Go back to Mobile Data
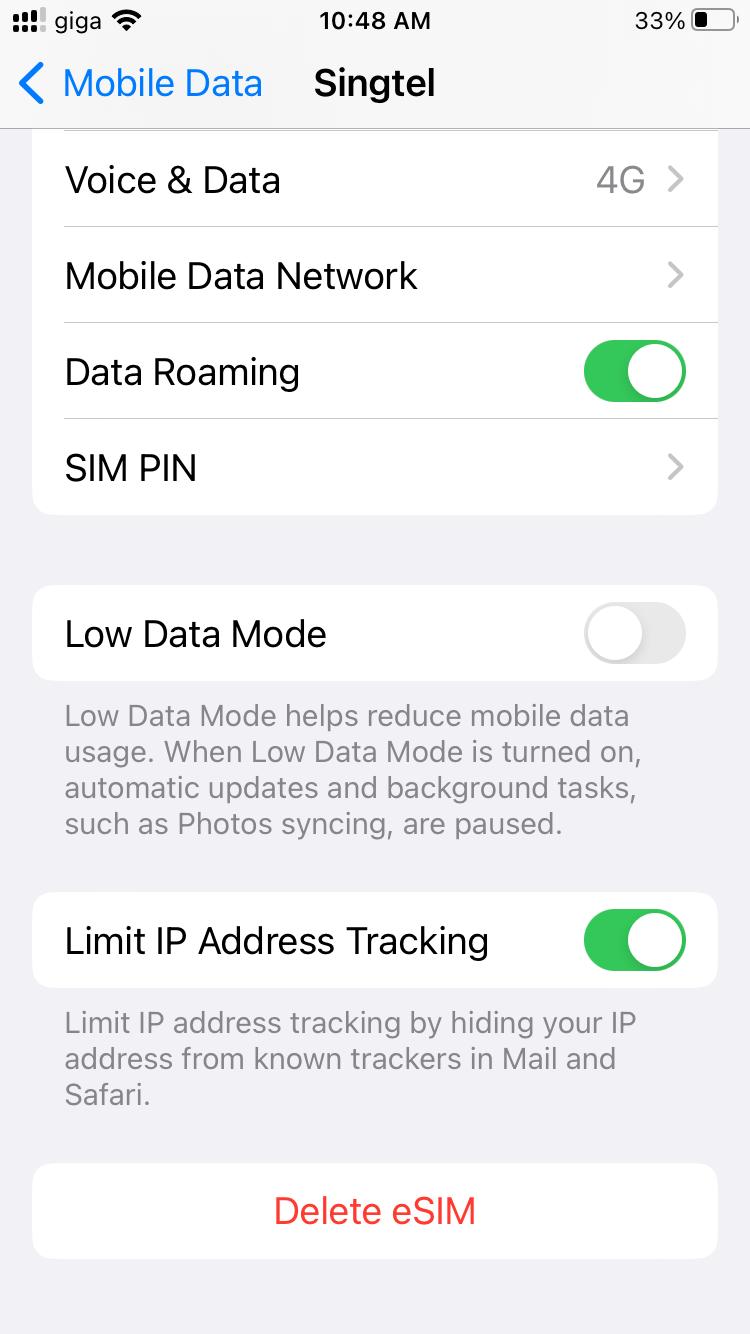 140,83
